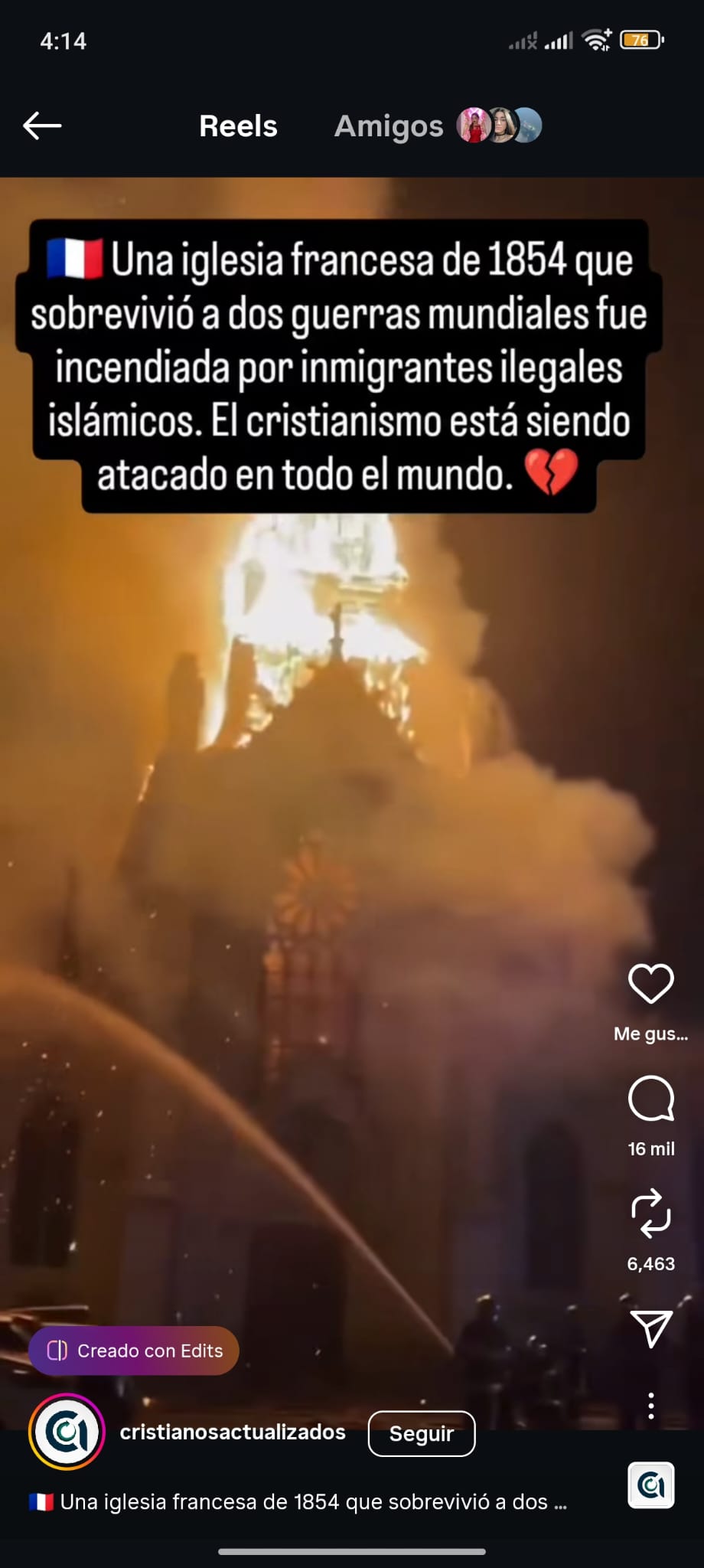704x1568 pixels.
Task: Open the three-dot options menu
Action: click(650, 1406)
